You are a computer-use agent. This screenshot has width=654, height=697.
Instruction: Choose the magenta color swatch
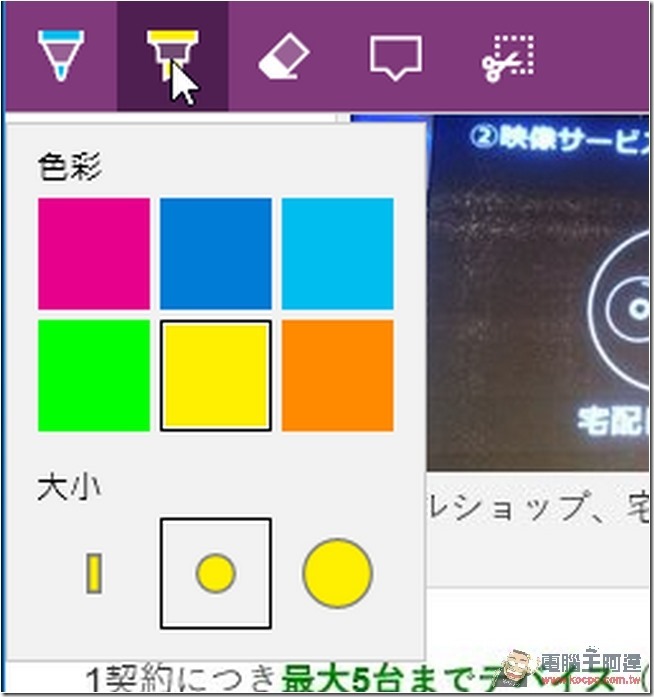tap(94, 254)
